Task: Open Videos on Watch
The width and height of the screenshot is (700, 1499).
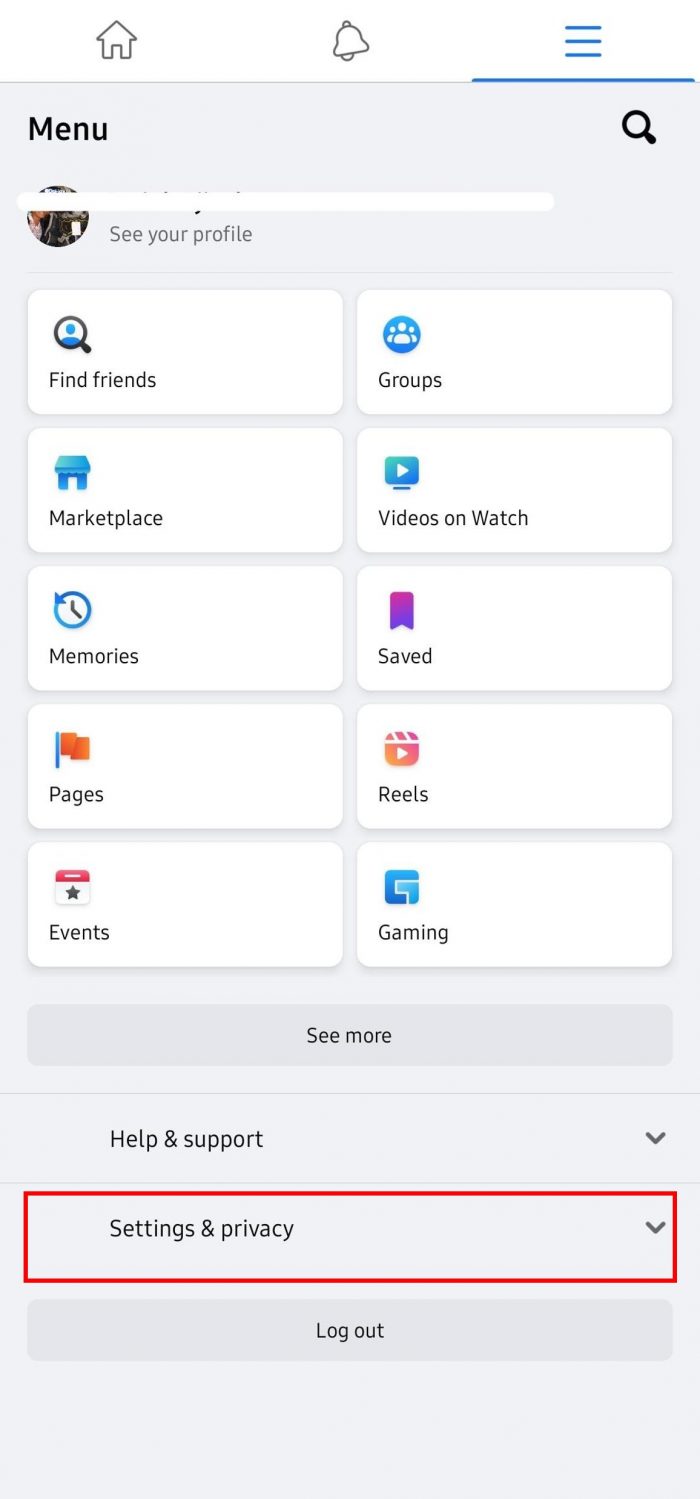Action: (x=514, y=490)
